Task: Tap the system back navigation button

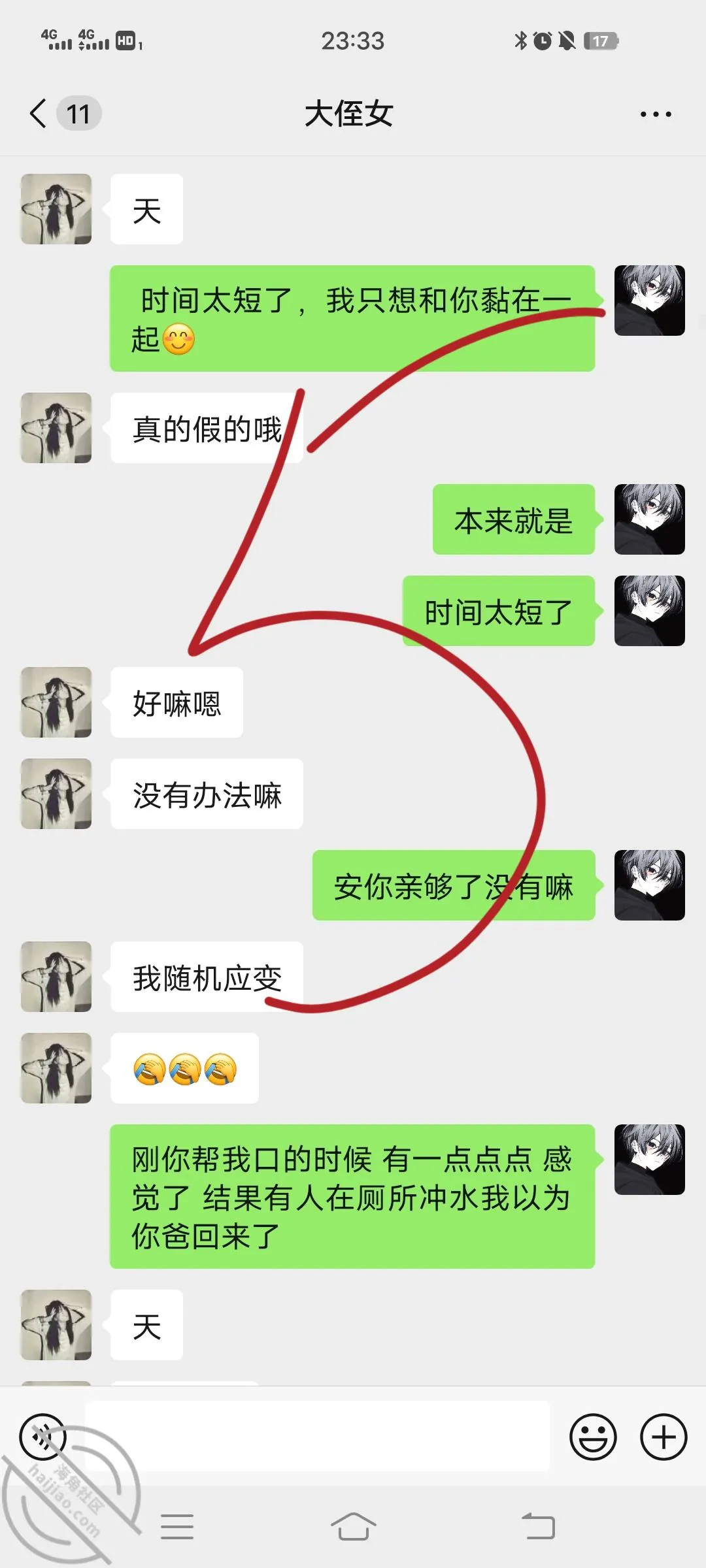Action: [x=538, y=1527]
